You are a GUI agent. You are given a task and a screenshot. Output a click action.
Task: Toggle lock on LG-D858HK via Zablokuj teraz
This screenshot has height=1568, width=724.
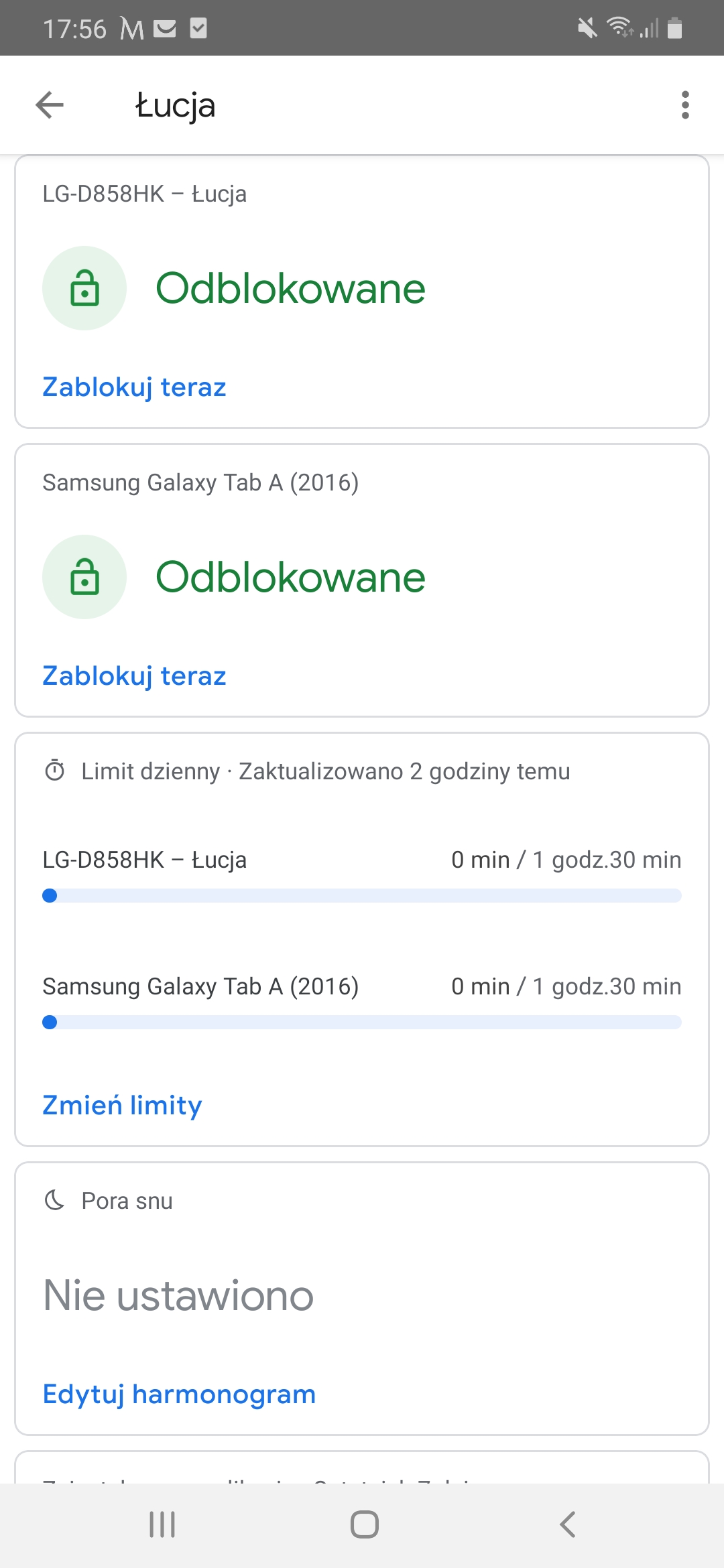click(x=133, y=387)
